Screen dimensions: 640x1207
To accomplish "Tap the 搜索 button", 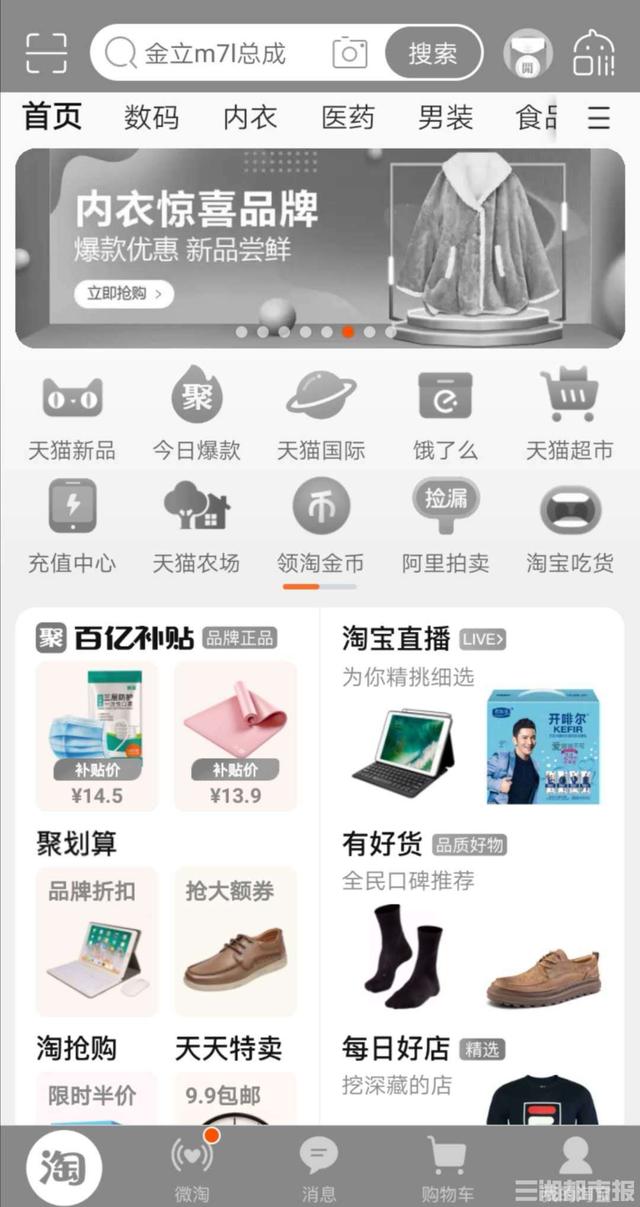I will click(432, 52).
